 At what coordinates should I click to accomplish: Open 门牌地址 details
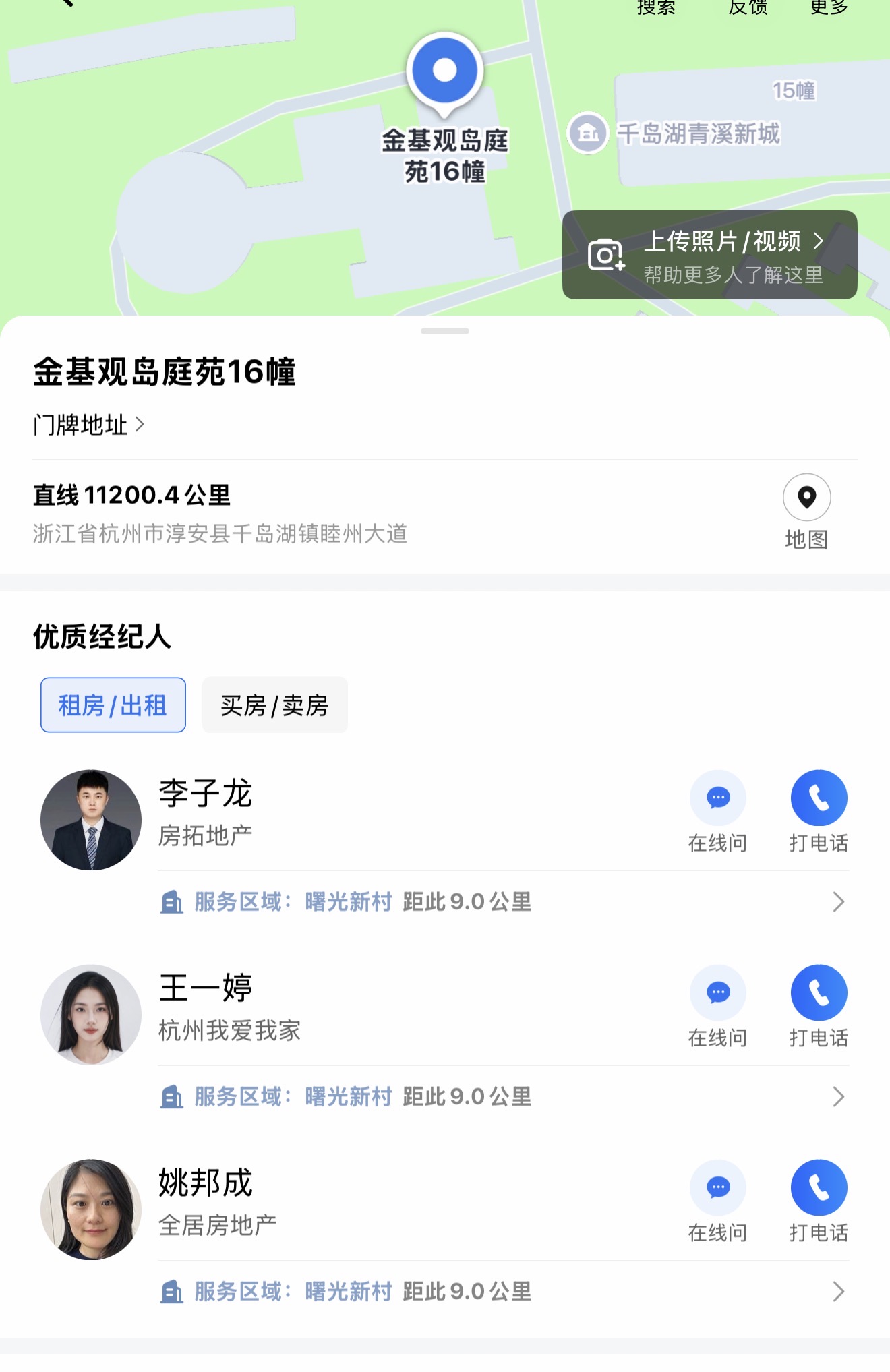[89, 425]
